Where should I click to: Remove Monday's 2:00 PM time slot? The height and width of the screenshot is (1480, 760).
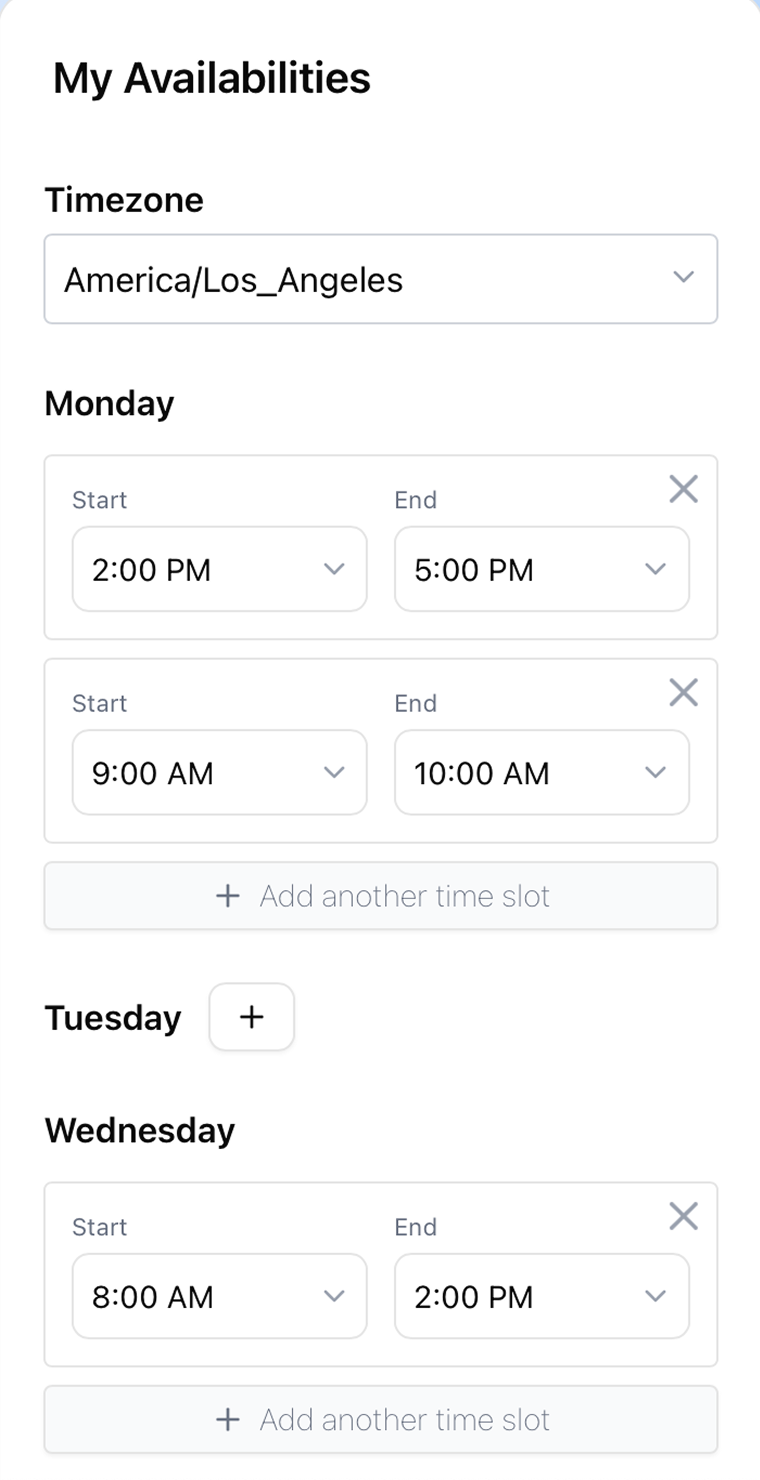(x=683, y=488)
